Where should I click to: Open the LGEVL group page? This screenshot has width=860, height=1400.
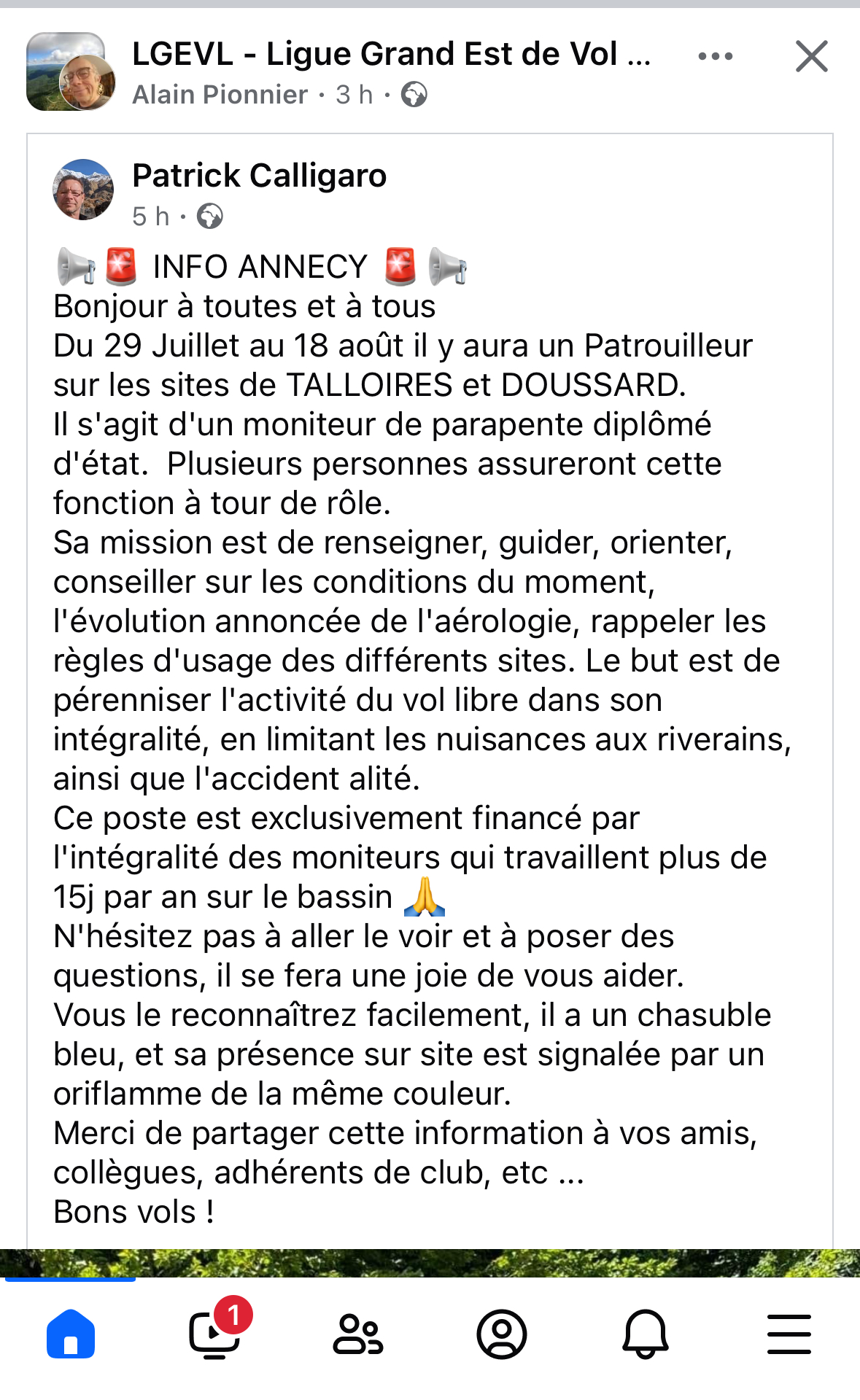point(391,55)
